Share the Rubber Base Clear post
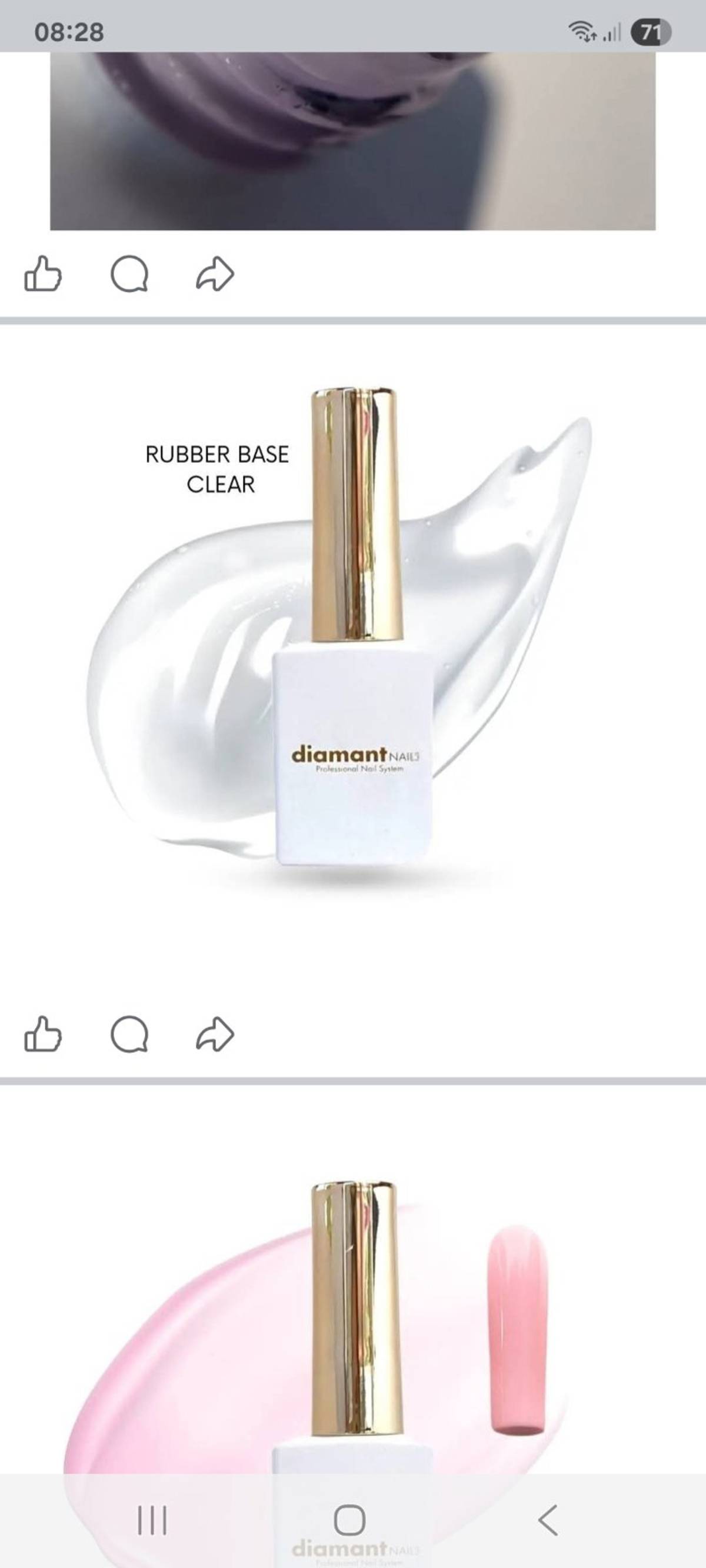Image resolution: width=706 pixels, height=1568 pixels. 215,1033
